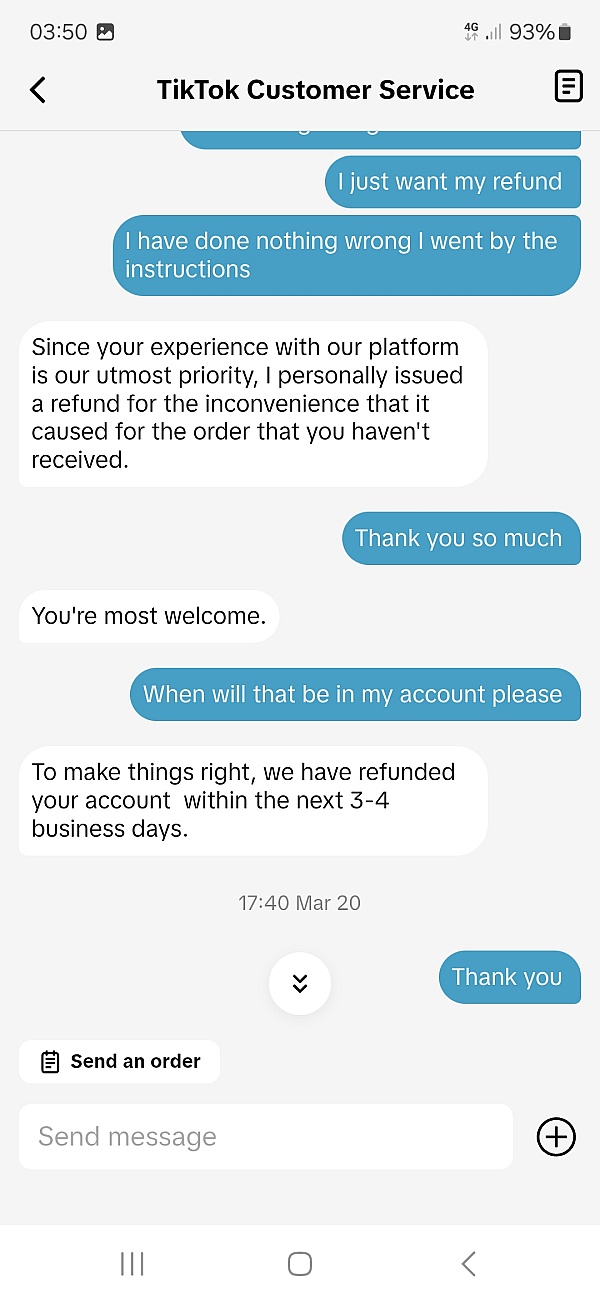Image resolution: width=600 pixels, height=1300 pixels.
Task: Tap the Send an order chip
Action: (x=119, y=1062)
